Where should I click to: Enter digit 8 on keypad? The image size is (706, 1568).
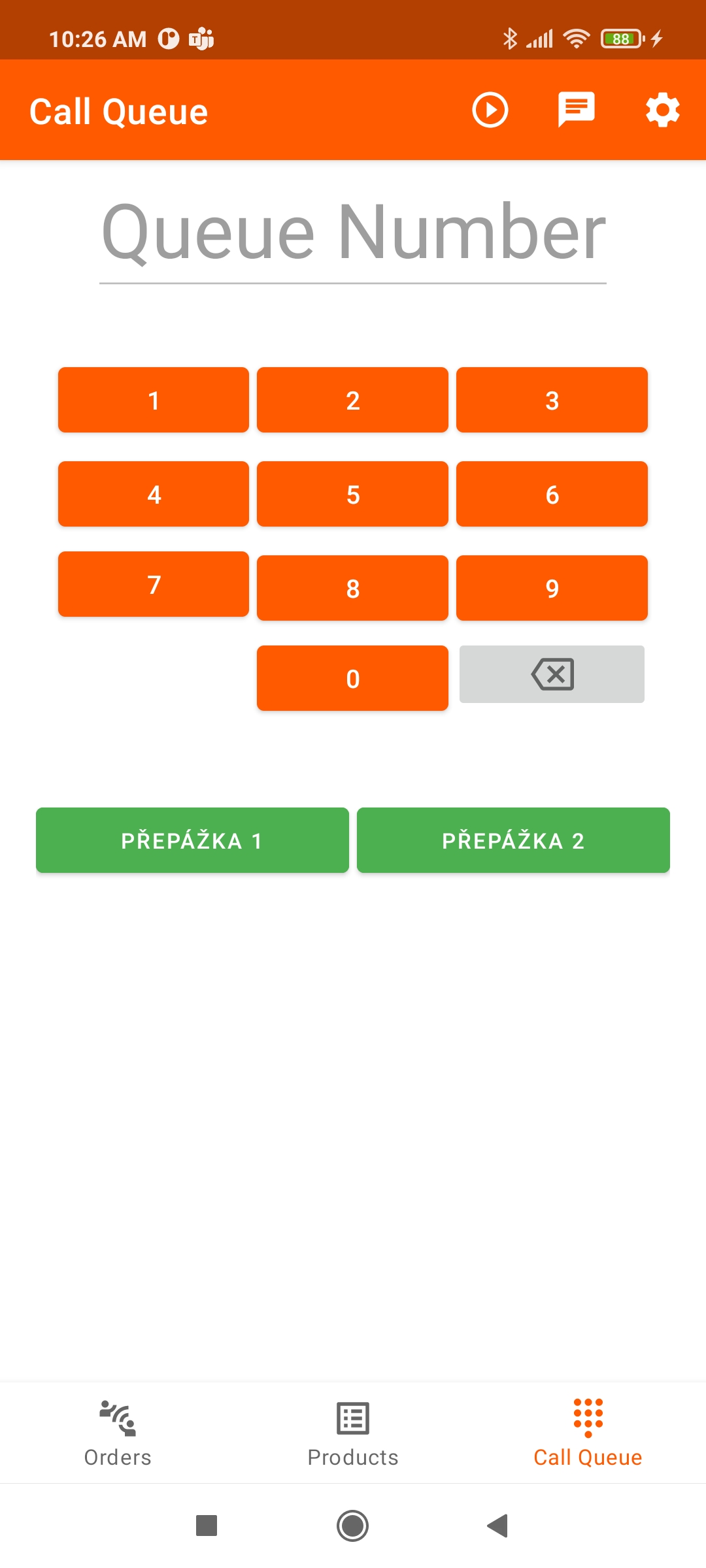click(352, 588)
